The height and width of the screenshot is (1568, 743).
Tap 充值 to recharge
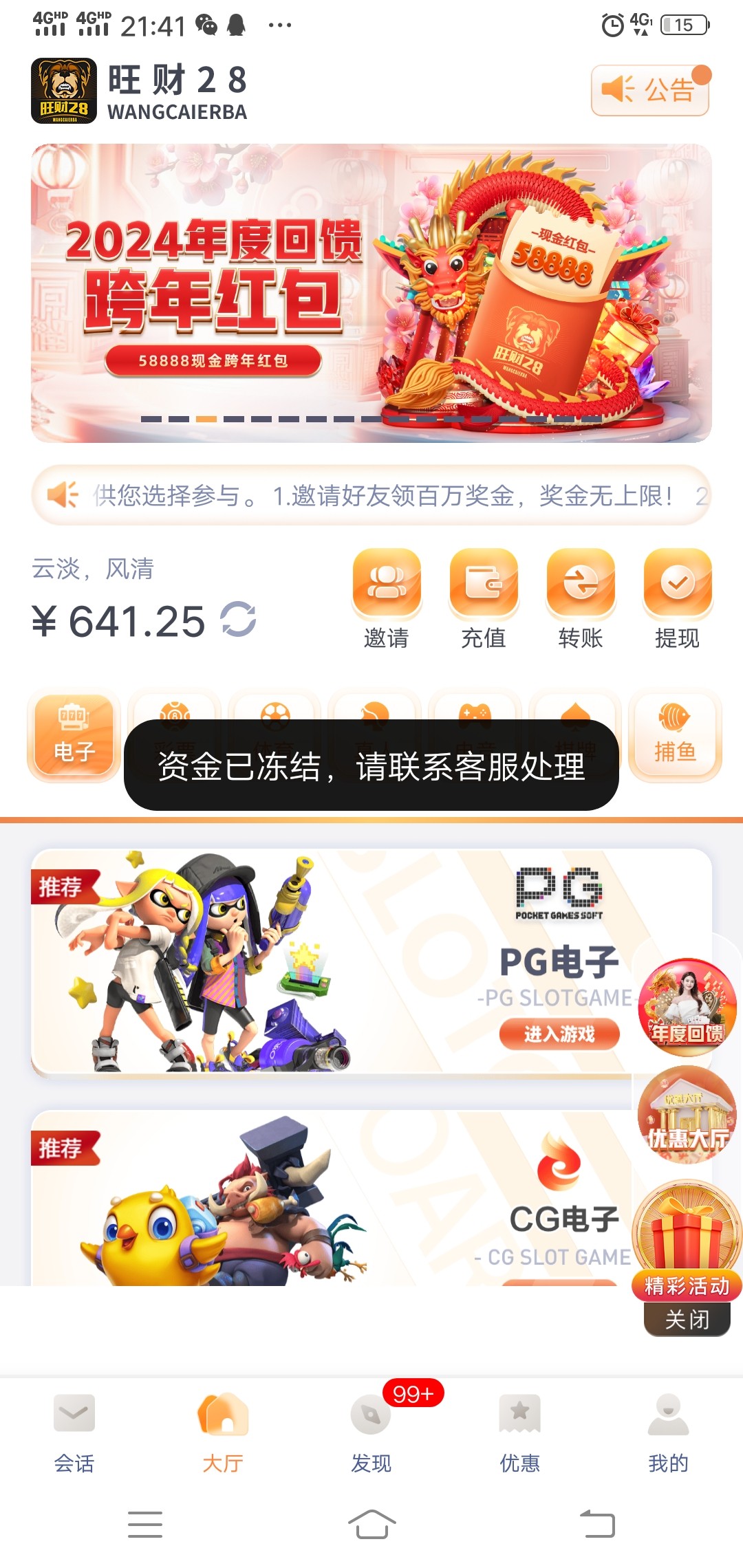point(483,598)
